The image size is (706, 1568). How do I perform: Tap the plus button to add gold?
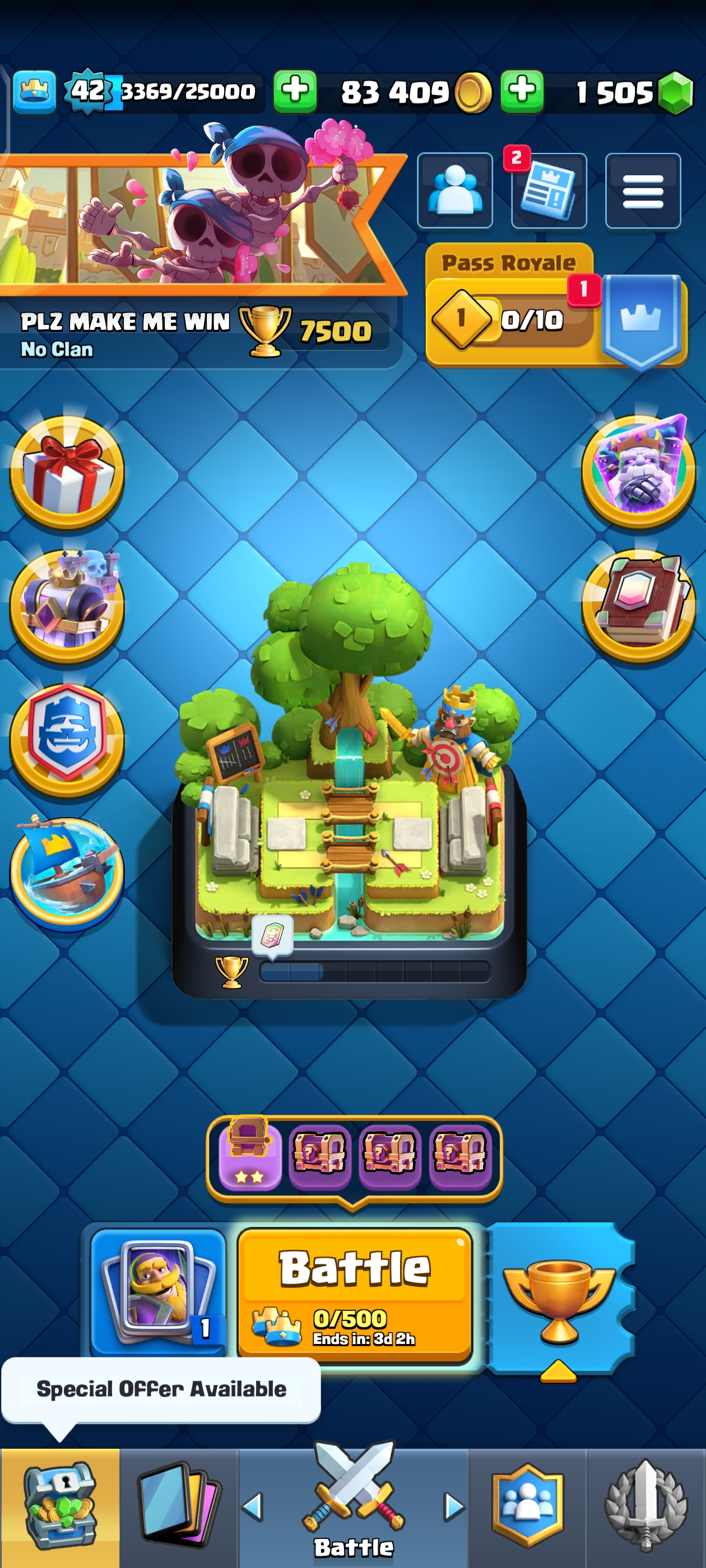point(295,91)
